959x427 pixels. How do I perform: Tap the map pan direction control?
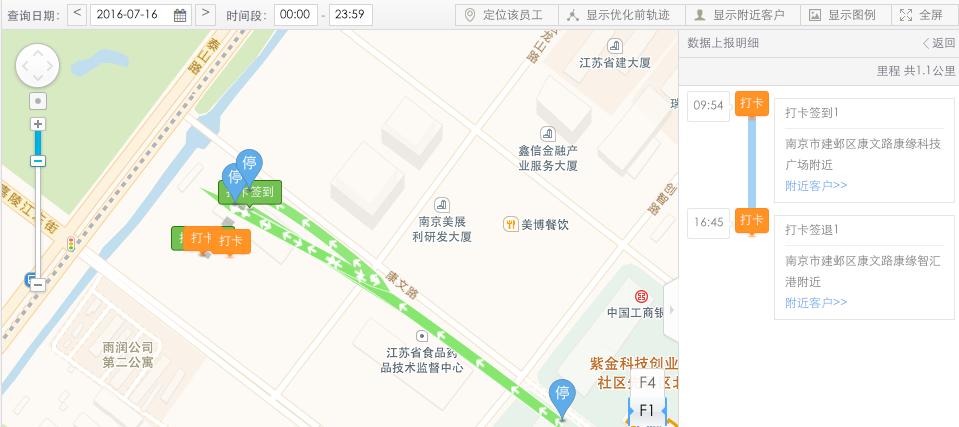click(38, 65)
